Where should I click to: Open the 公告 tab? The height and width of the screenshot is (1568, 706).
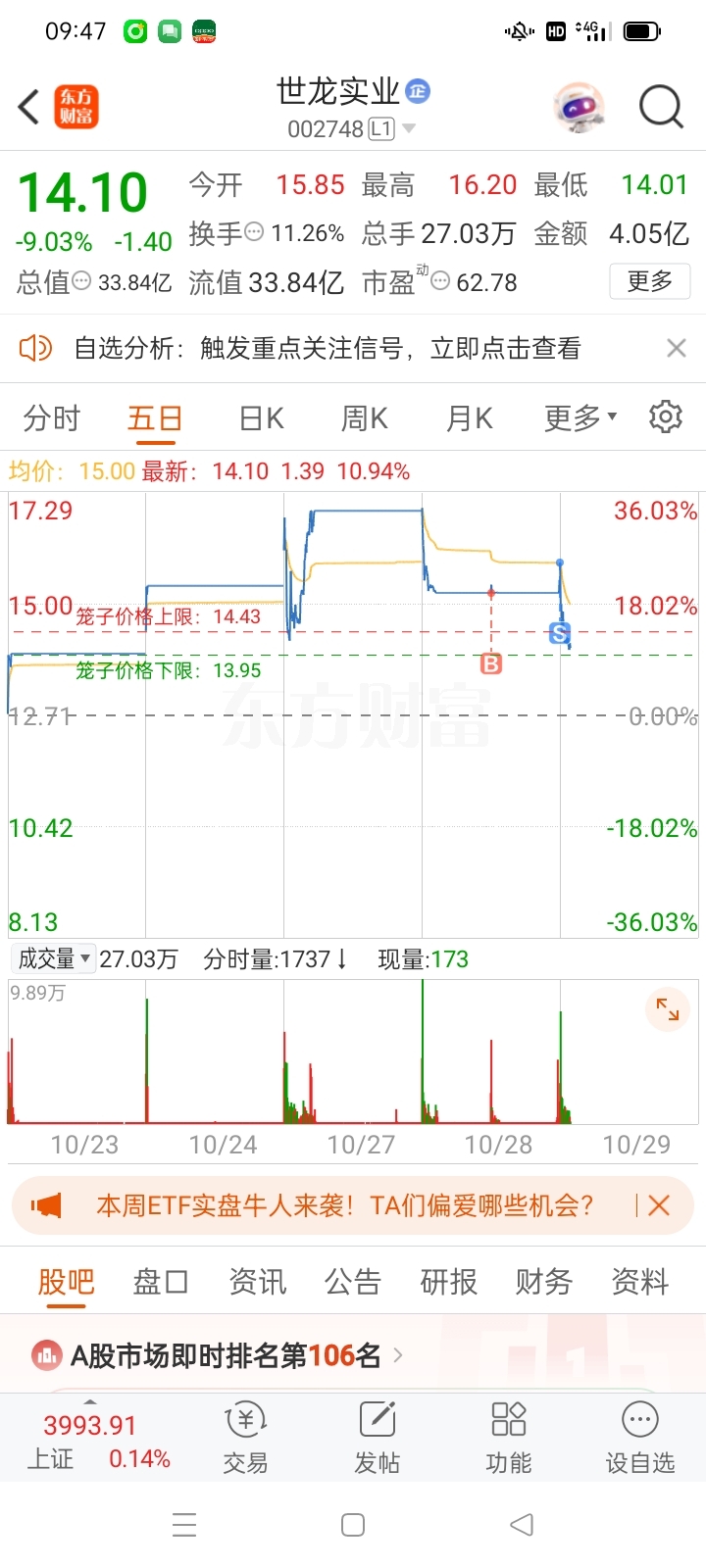click(x=353, y=1282)
